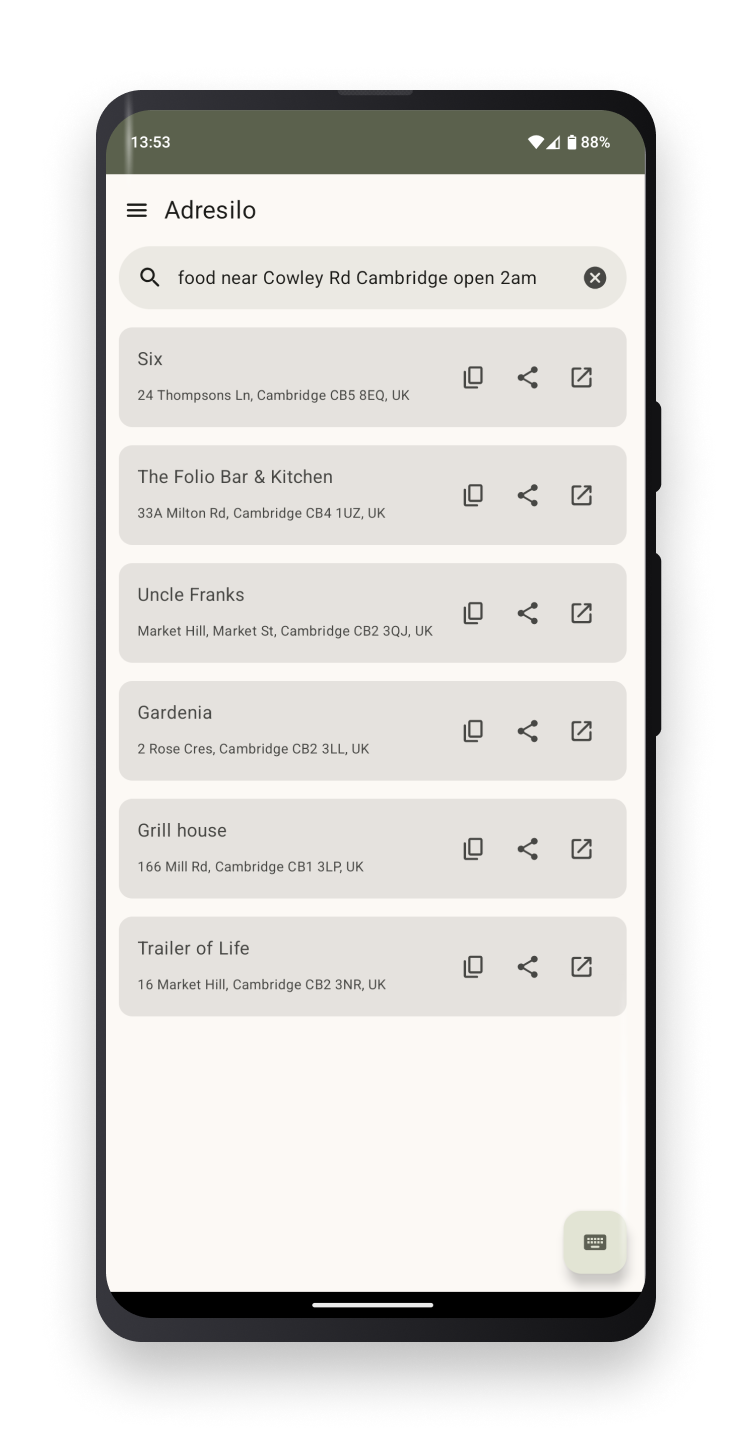Show the keyboard via floating button

pyautogui.click(x=595, y=1242)
